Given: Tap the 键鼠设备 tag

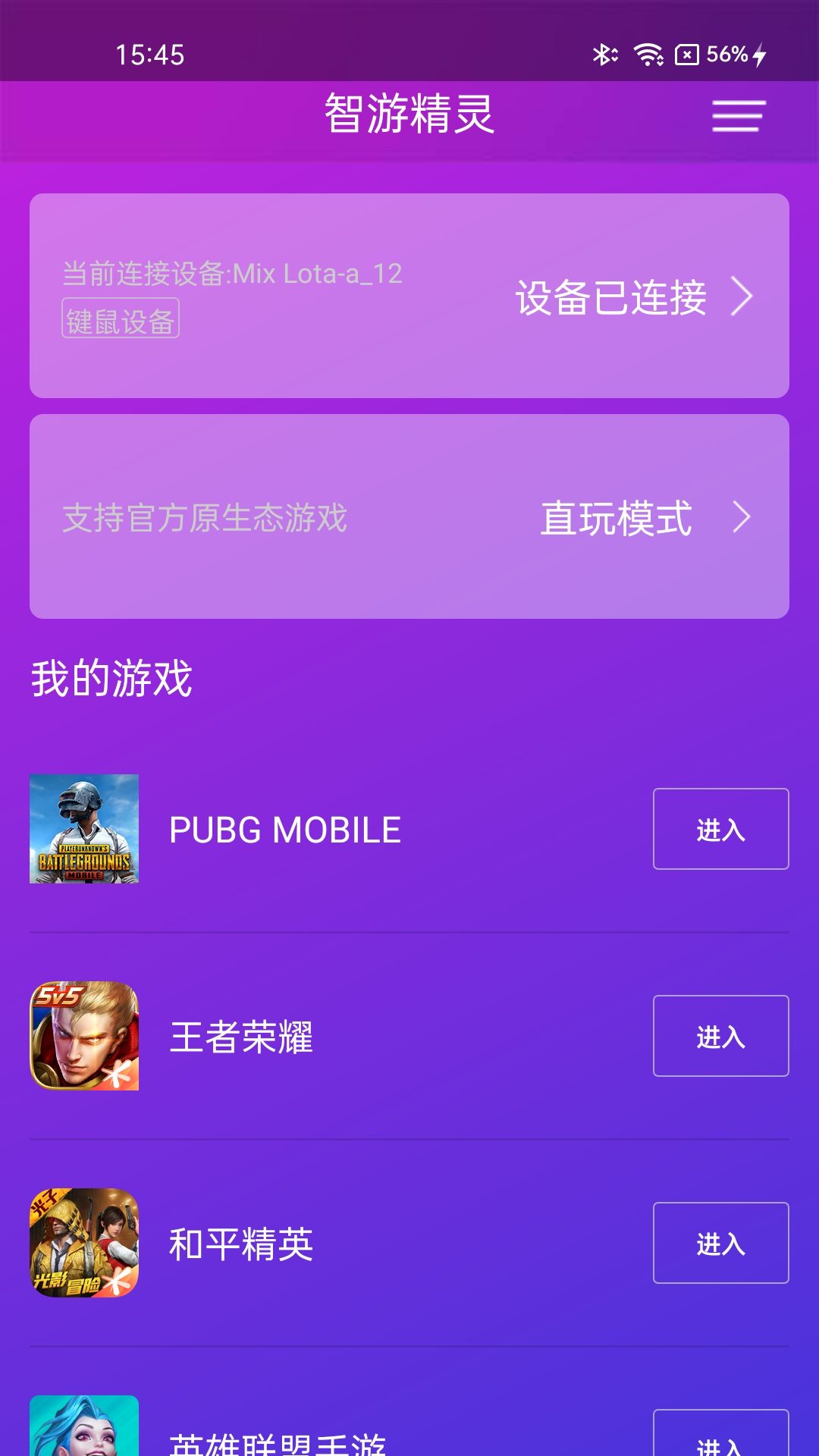Looking at the screenshot, I should [120, 319].
